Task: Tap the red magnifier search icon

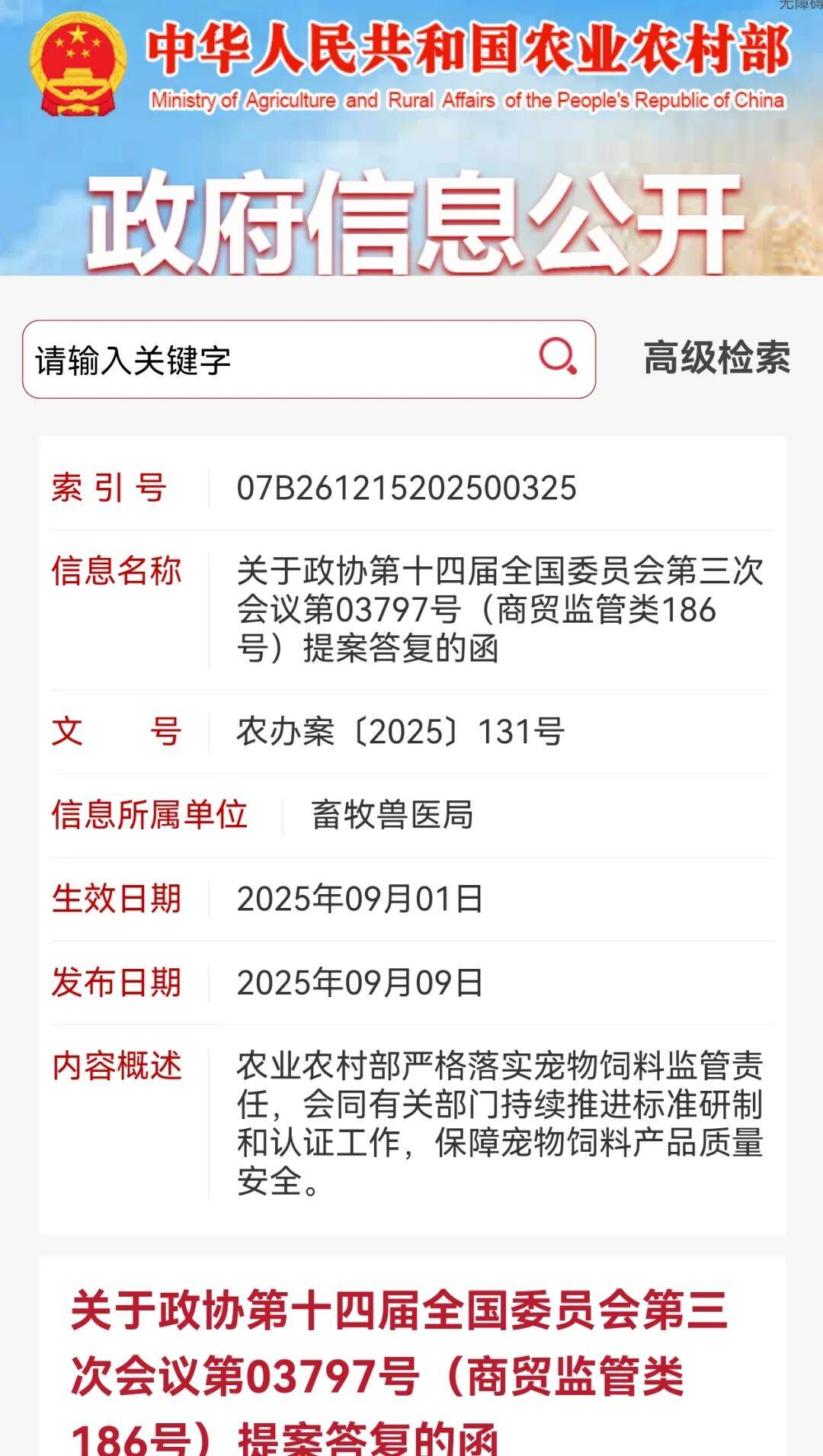Action: (558, 357)
